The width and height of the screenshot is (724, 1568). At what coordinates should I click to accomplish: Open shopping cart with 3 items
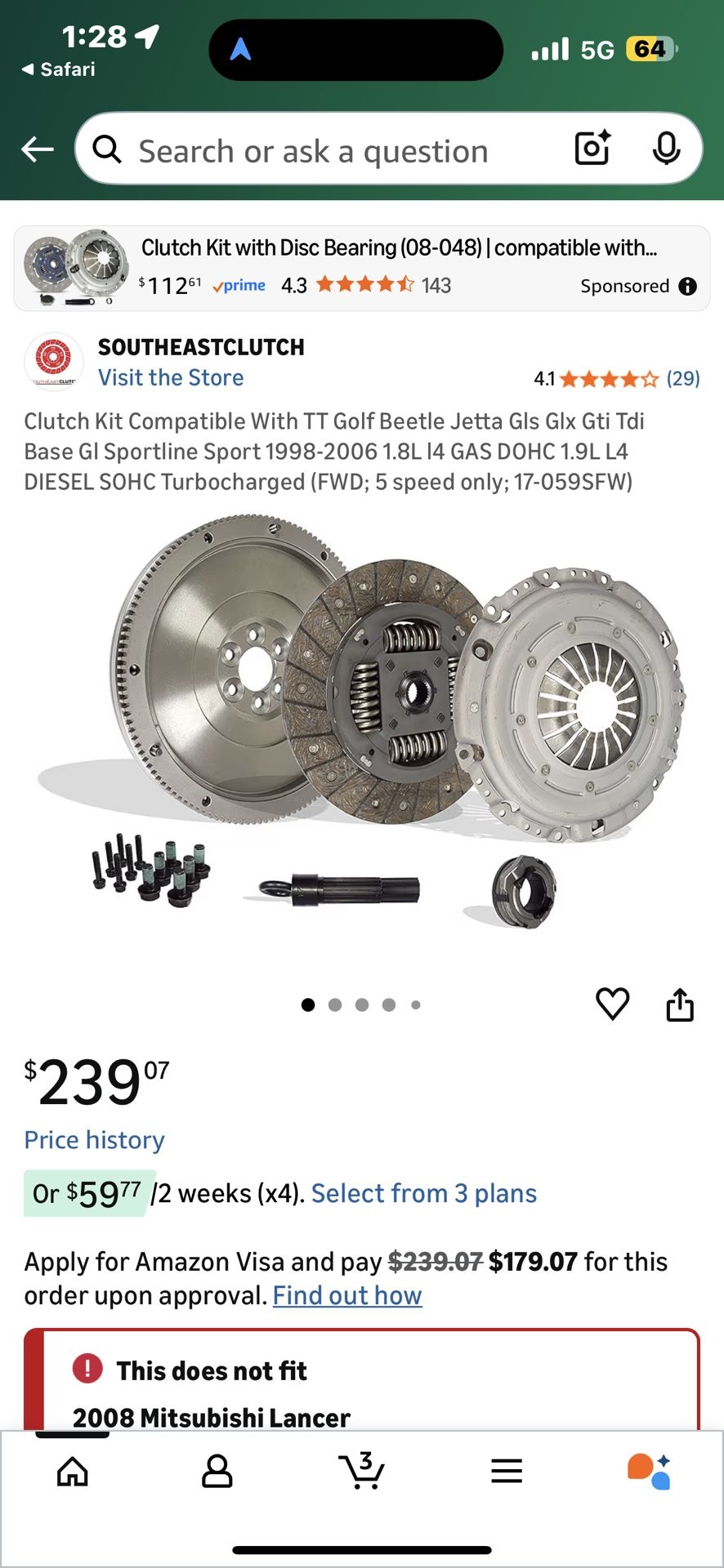(361, 1472)
